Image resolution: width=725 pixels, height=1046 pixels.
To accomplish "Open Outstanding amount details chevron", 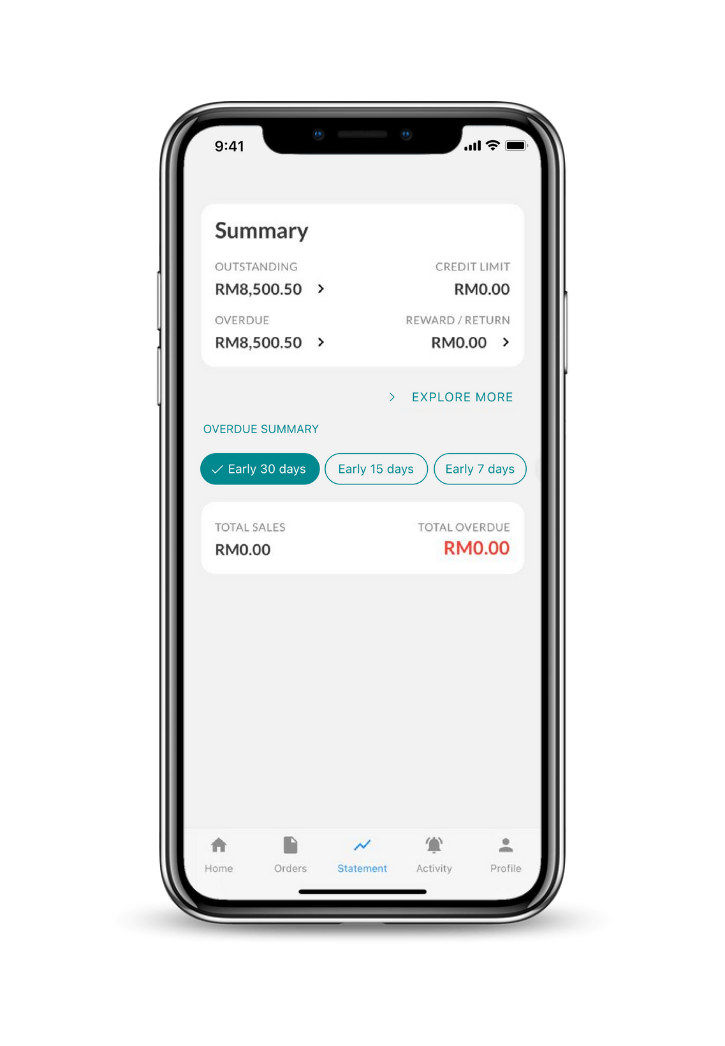I will [x=321, y=289].
